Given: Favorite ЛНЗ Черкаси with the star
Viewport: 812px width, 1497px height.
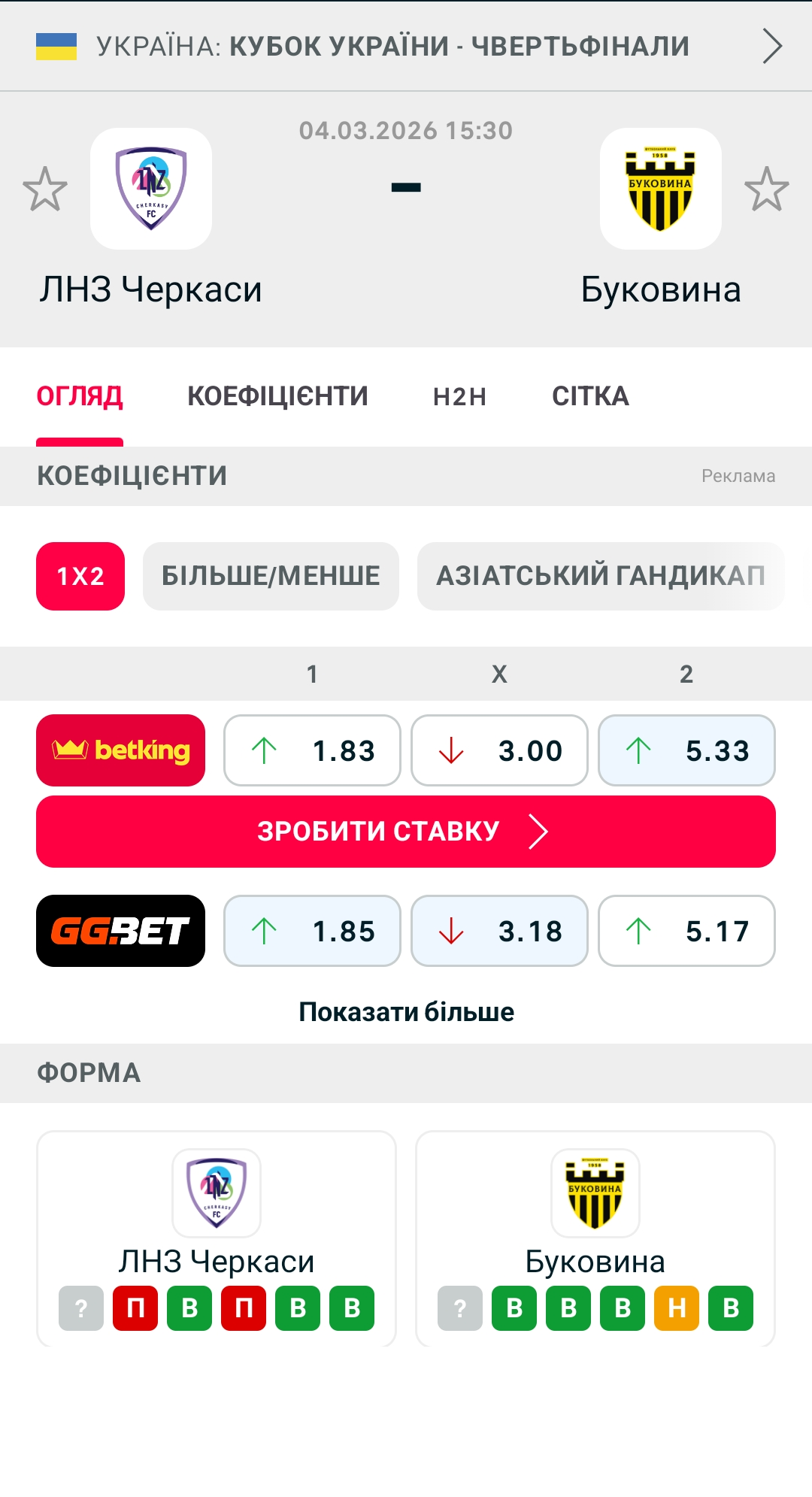Looking at the screenshot, I should coord(45,189).
